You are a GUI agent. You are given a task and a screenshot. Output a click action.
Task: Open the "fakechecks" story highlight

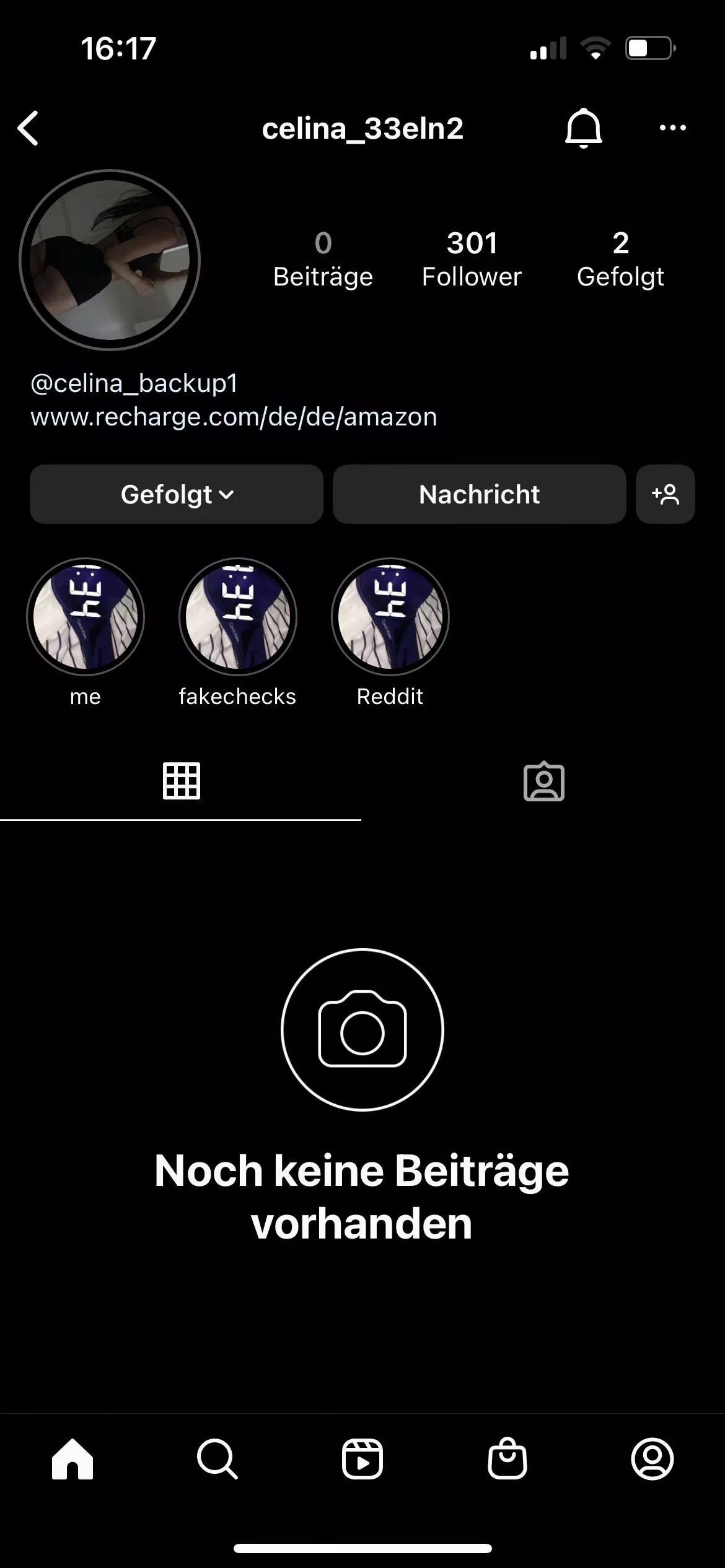[x=238, y=617]
